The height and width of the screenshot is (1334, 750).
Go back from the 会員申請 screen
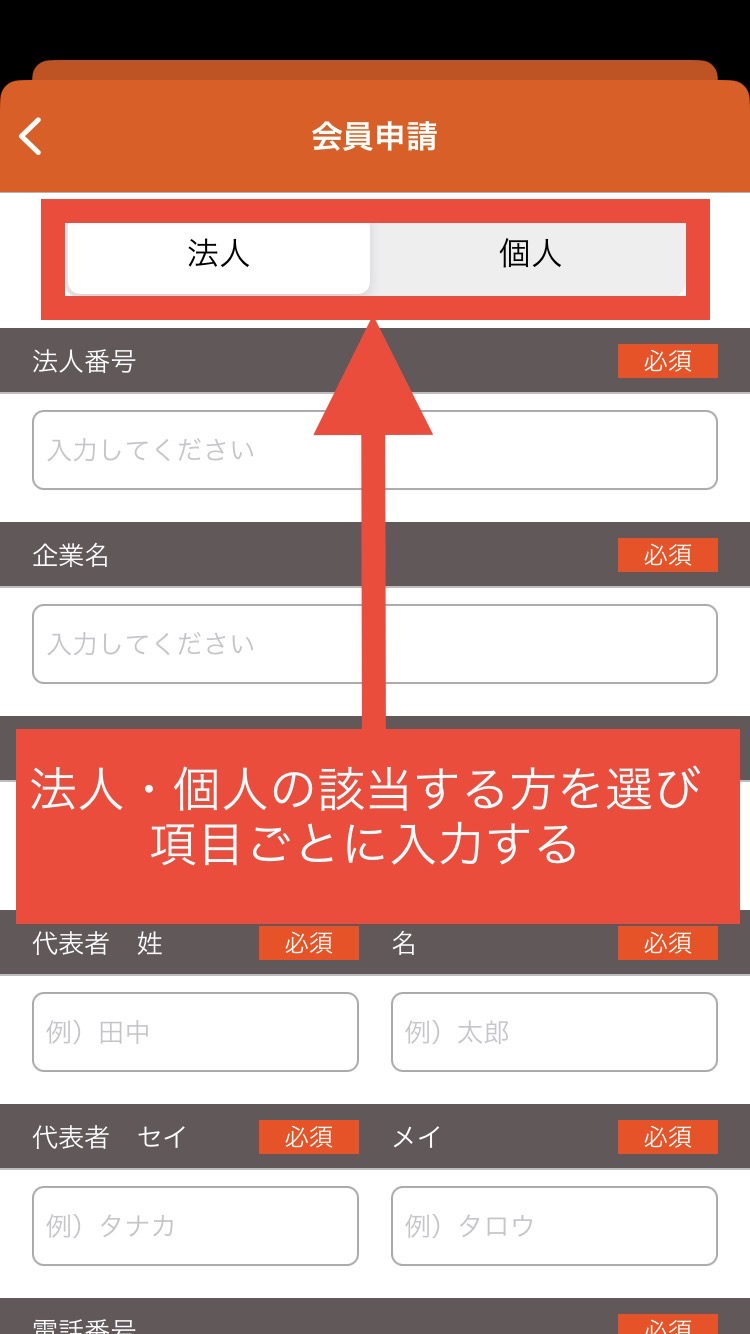coord(31,136)
